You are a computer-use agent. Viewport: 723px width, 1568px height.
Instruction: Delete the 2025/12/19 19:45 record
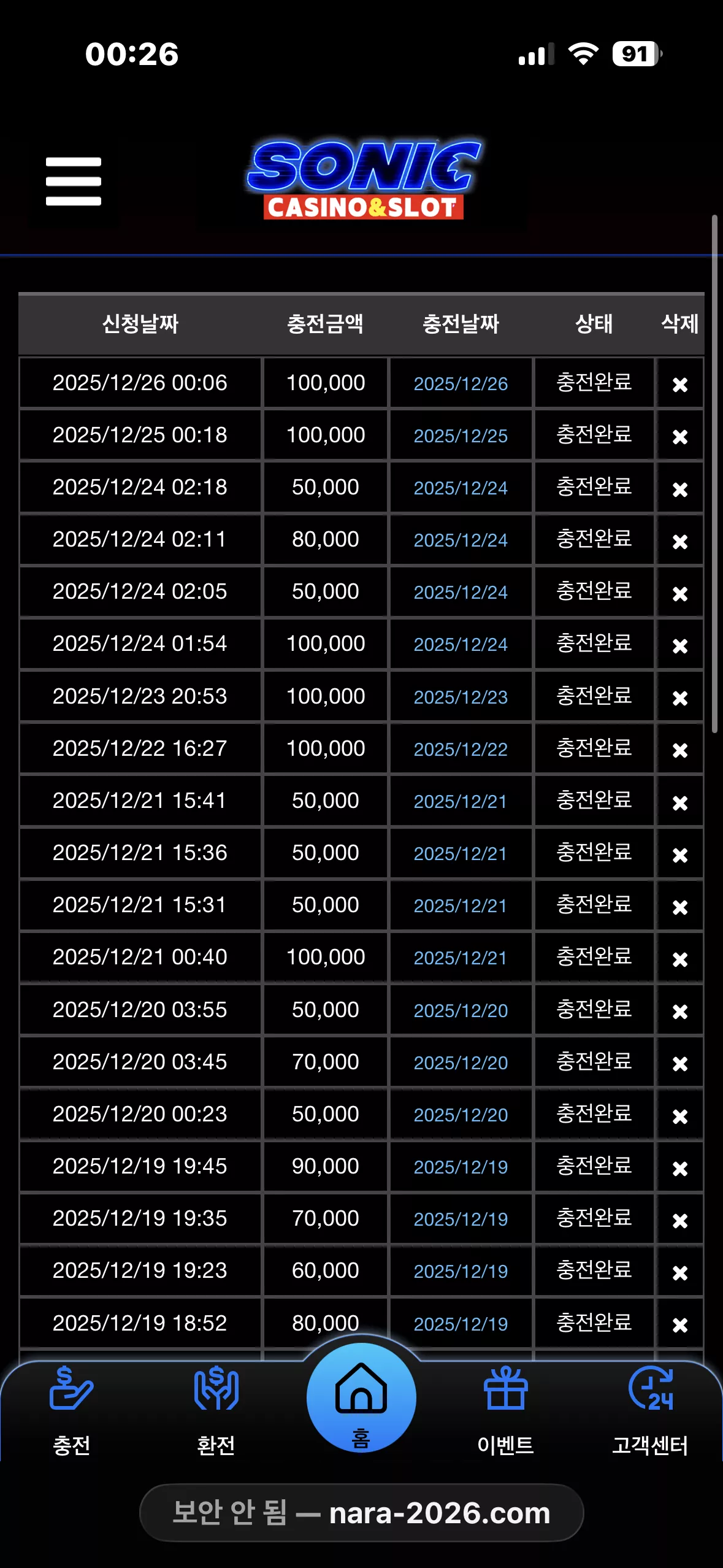(679, 1169)
